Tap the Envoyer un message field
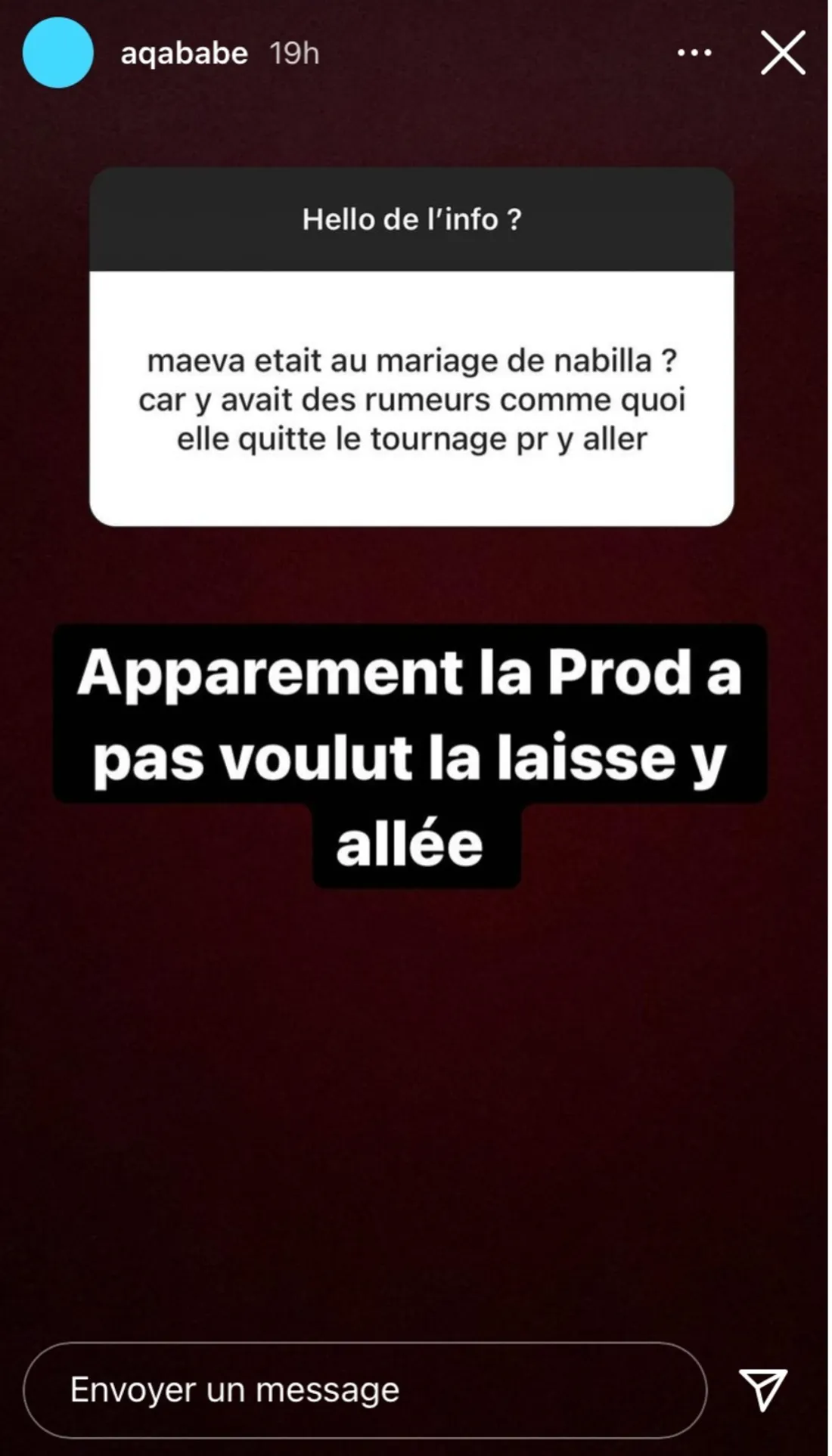The width and height of the screenshot is (832, 1456). [x=365, y=1389]
